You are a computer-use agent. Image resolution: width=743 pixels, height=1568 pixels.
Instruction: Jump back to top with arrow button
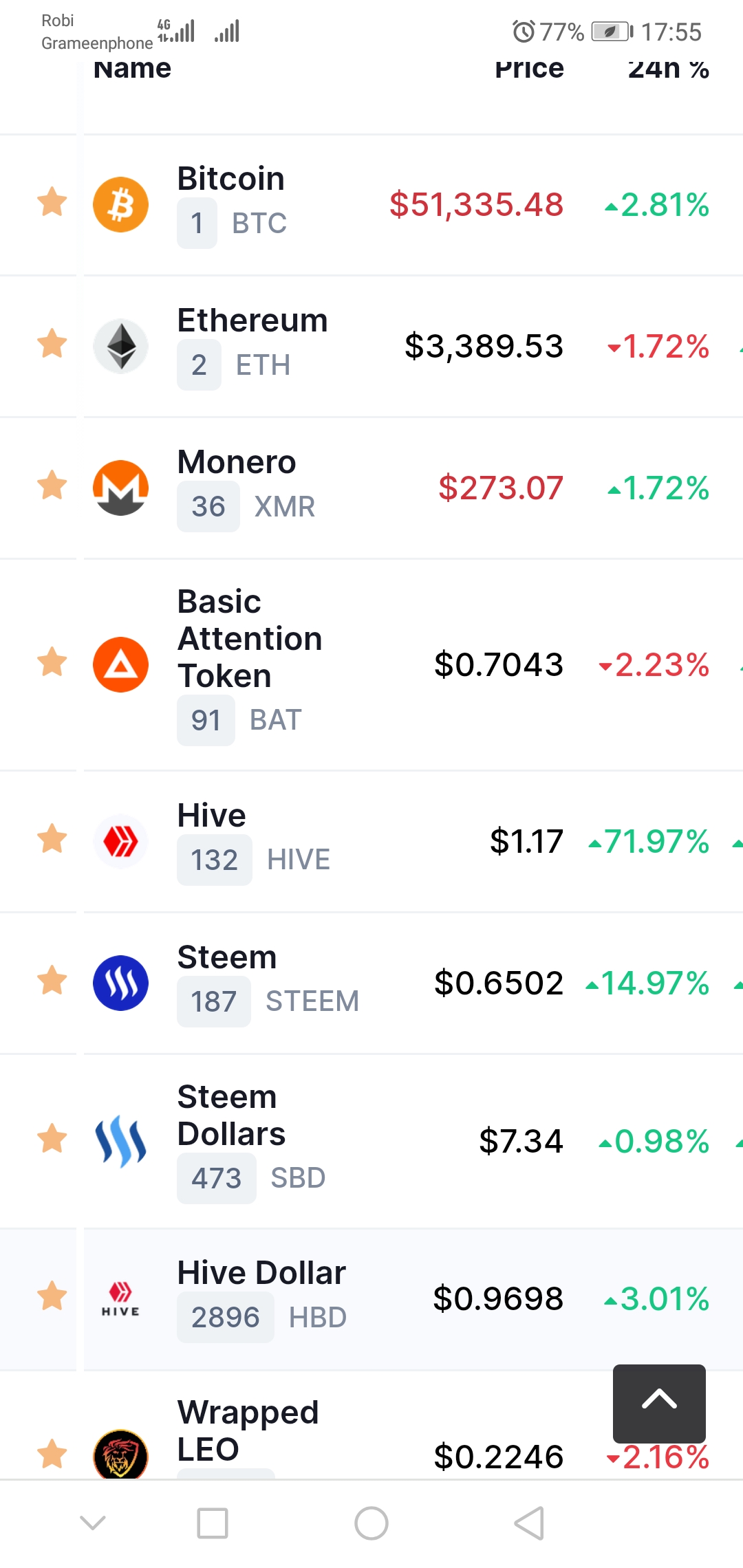659,1403
